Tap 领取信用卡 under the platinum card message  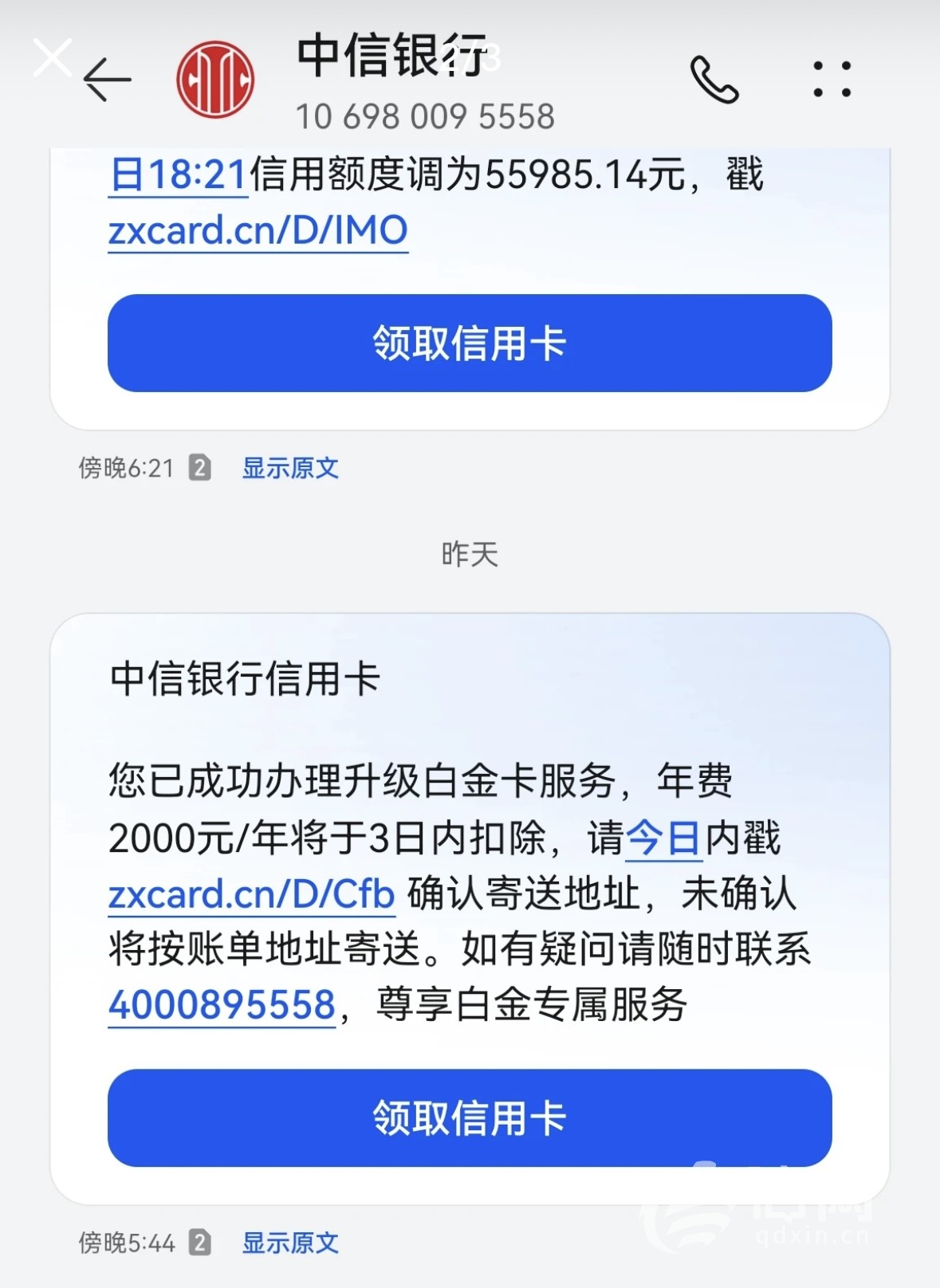pos(470,1117)
